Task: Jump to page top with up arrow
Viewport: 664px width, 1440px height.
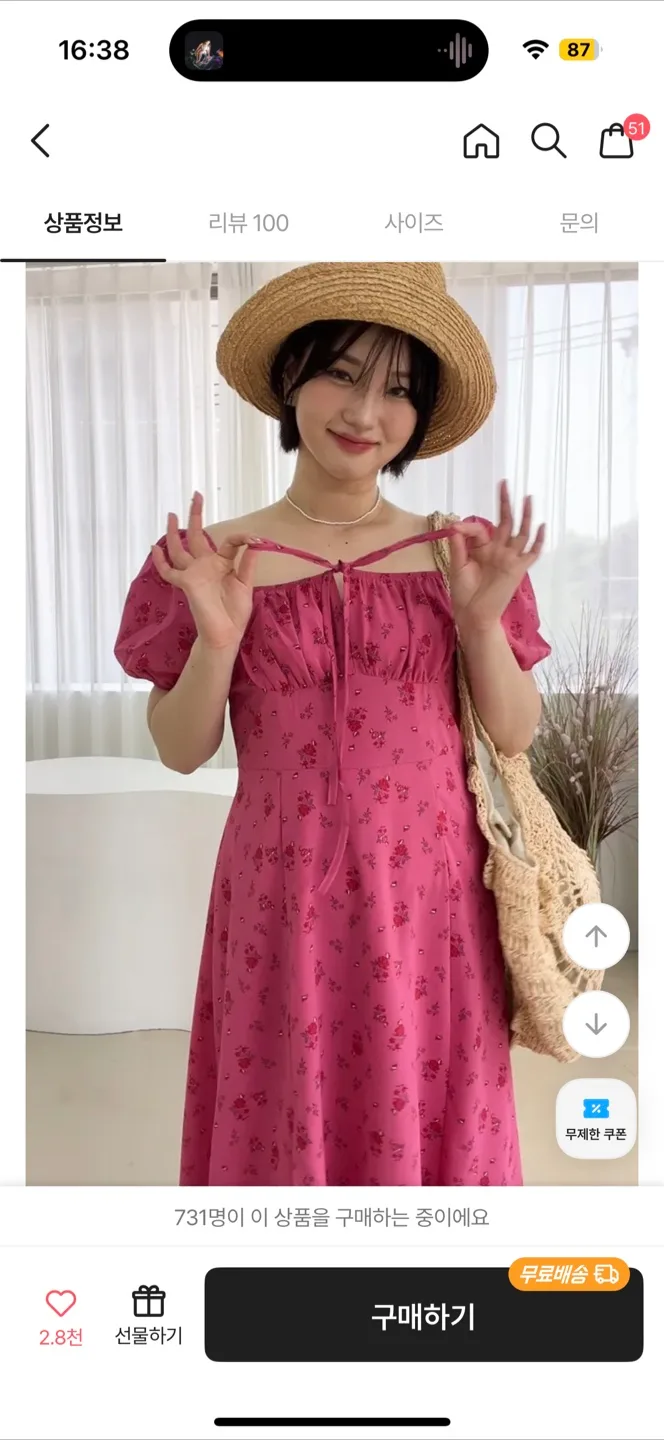Action: tap(596, 937)
